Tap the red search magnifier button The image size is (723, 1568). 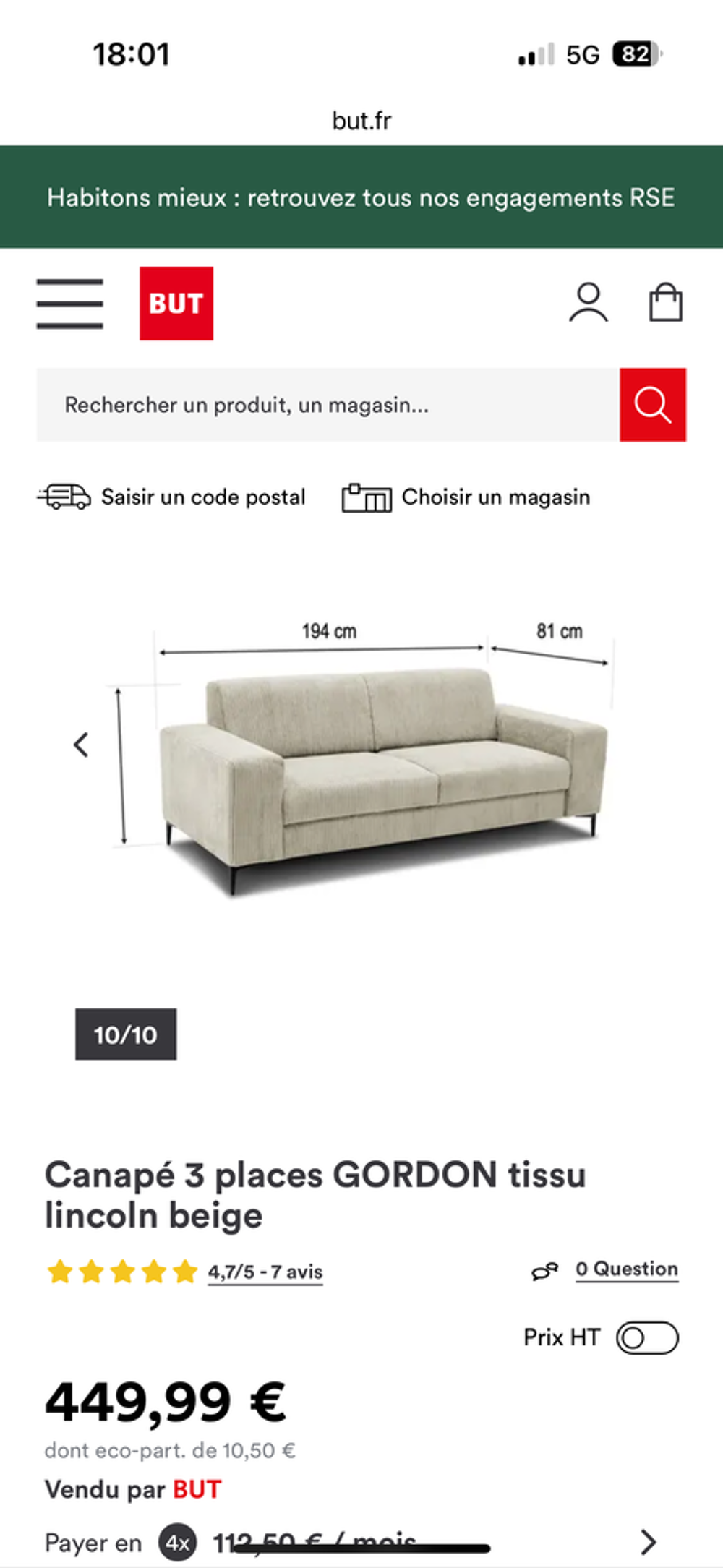(652, 405)
